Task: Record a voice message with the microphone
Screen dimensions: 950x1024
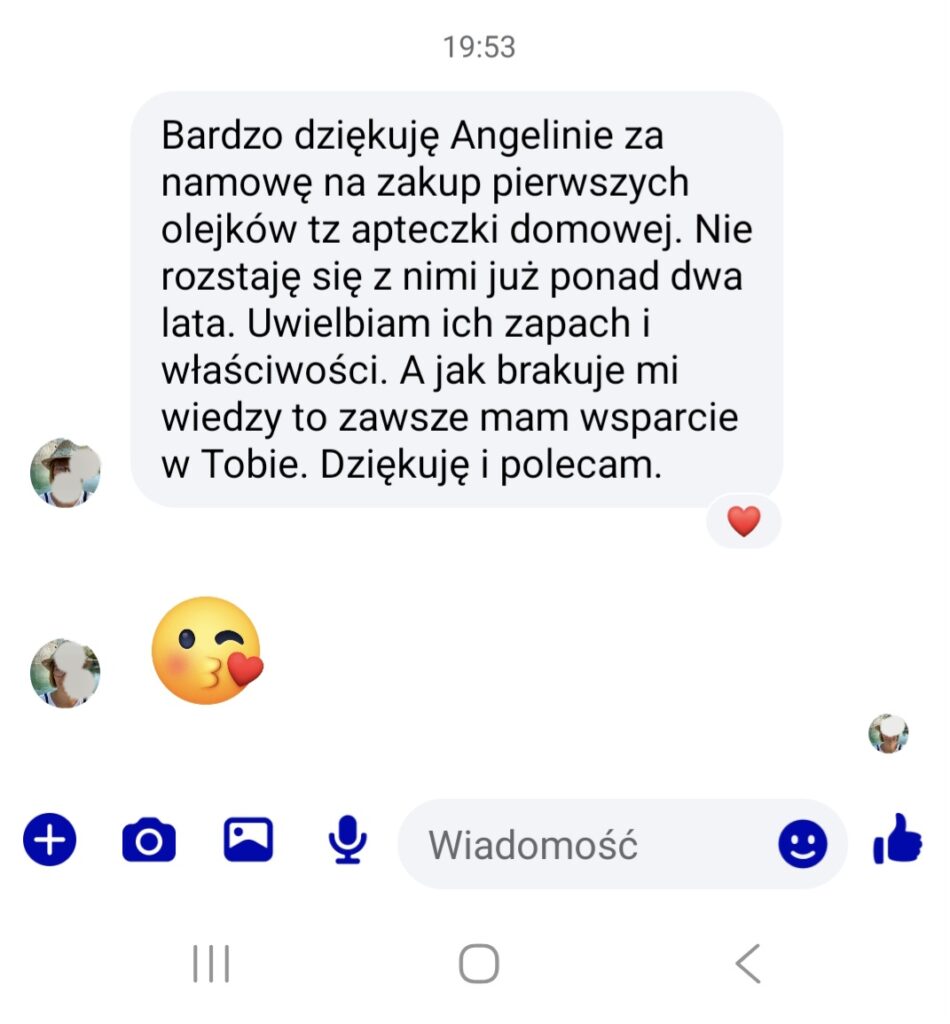Action: pyautogui.click(x=347, y=840)
